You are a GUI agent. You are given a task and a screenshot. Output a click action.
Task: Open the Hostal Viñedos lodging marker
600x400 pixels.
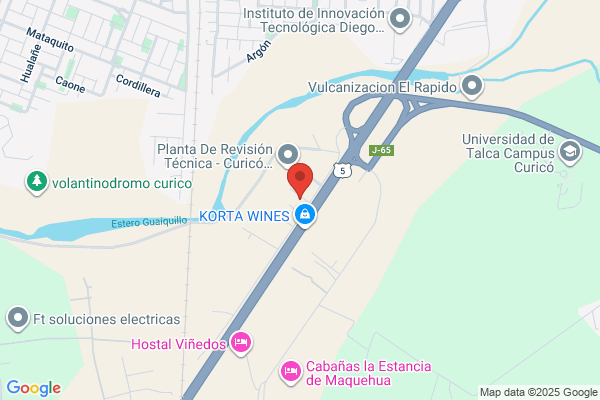(240, 344)
